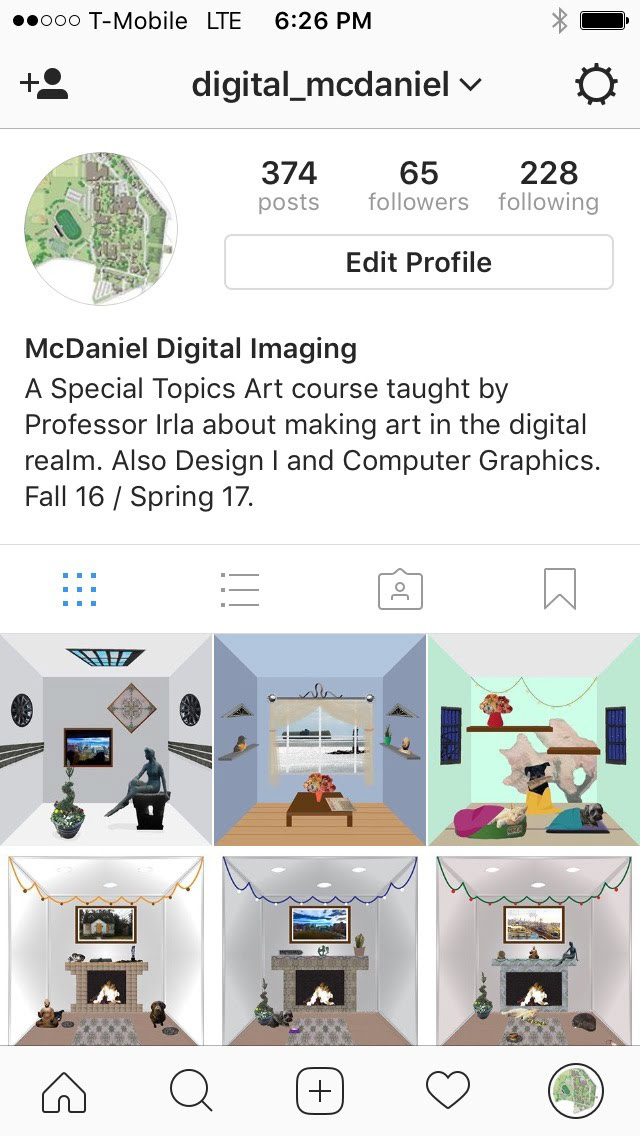Expand the digital_mcdaniel account switcher
Viewport: 640px width, 1136px height.
tap(336, 85)
